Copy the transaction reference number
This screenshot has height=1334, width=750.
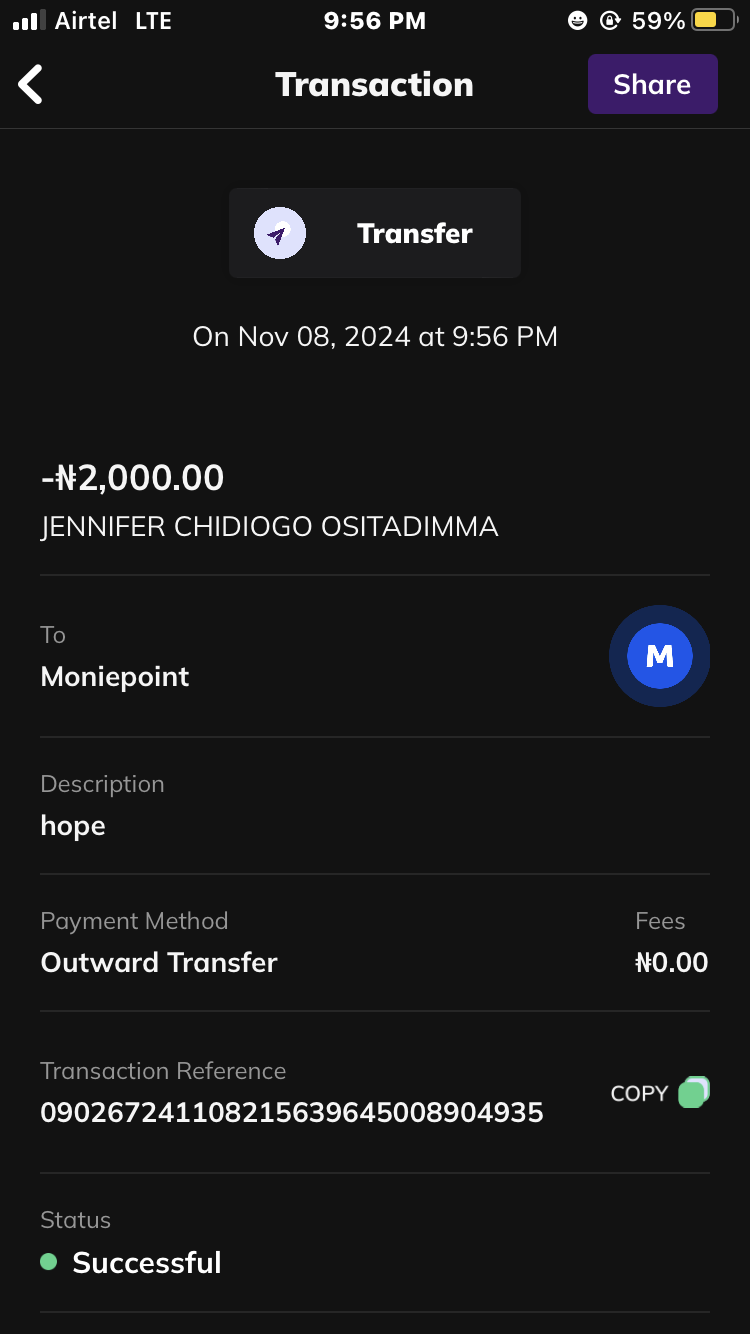point(659,1093)
